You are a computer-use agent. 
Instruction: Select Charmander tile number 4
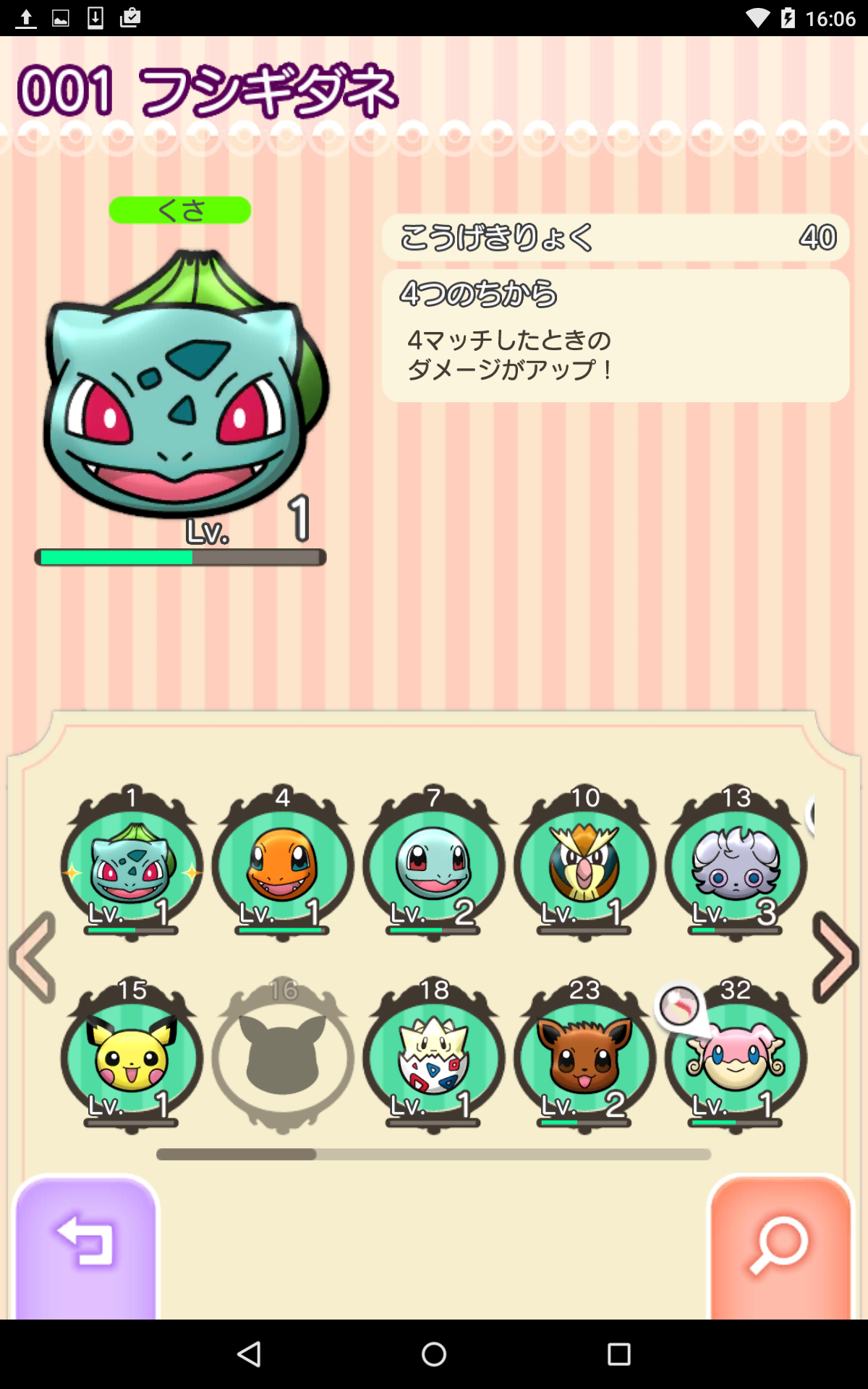click(x=283, y=866)
